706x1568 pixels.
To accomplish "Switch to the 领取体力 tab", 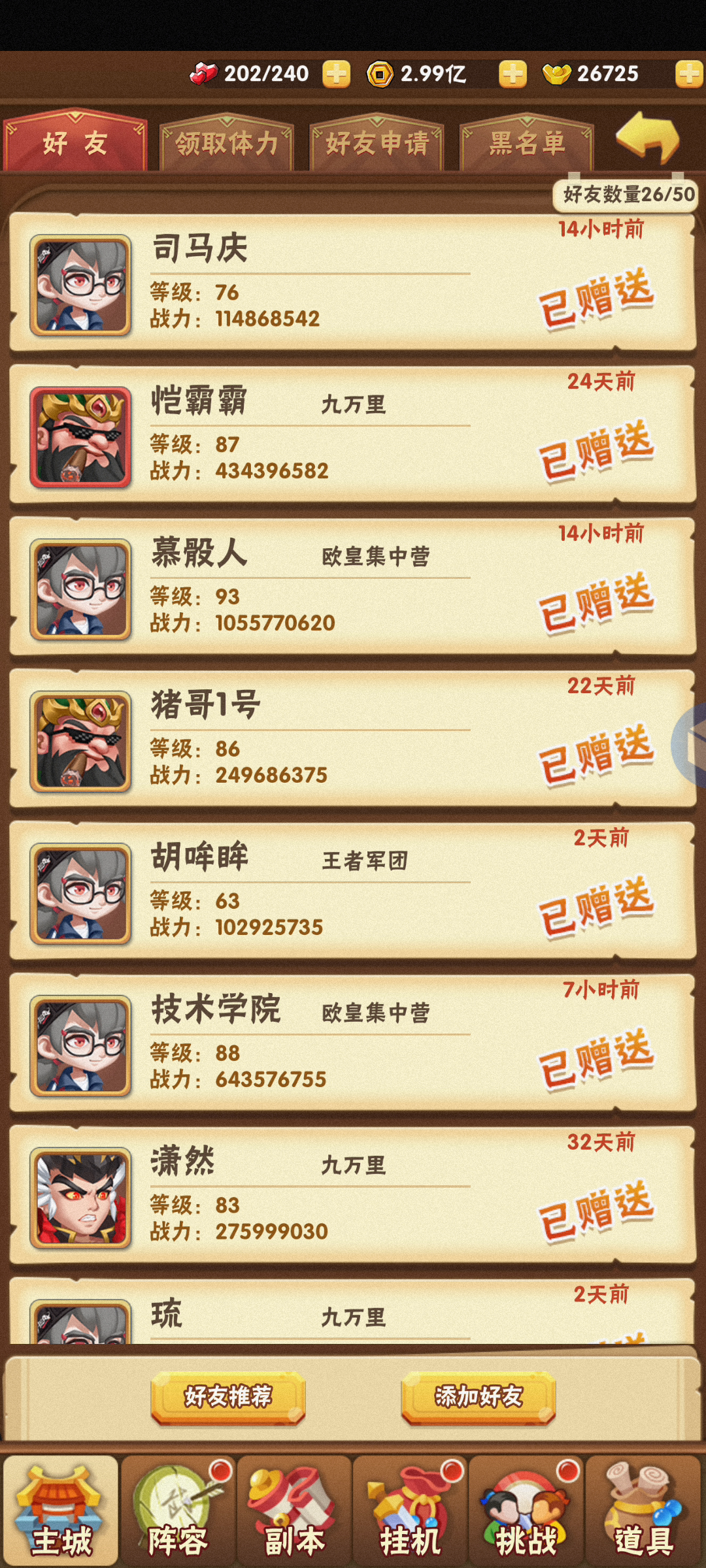I will pyautogui.click(x=227, y=143).
